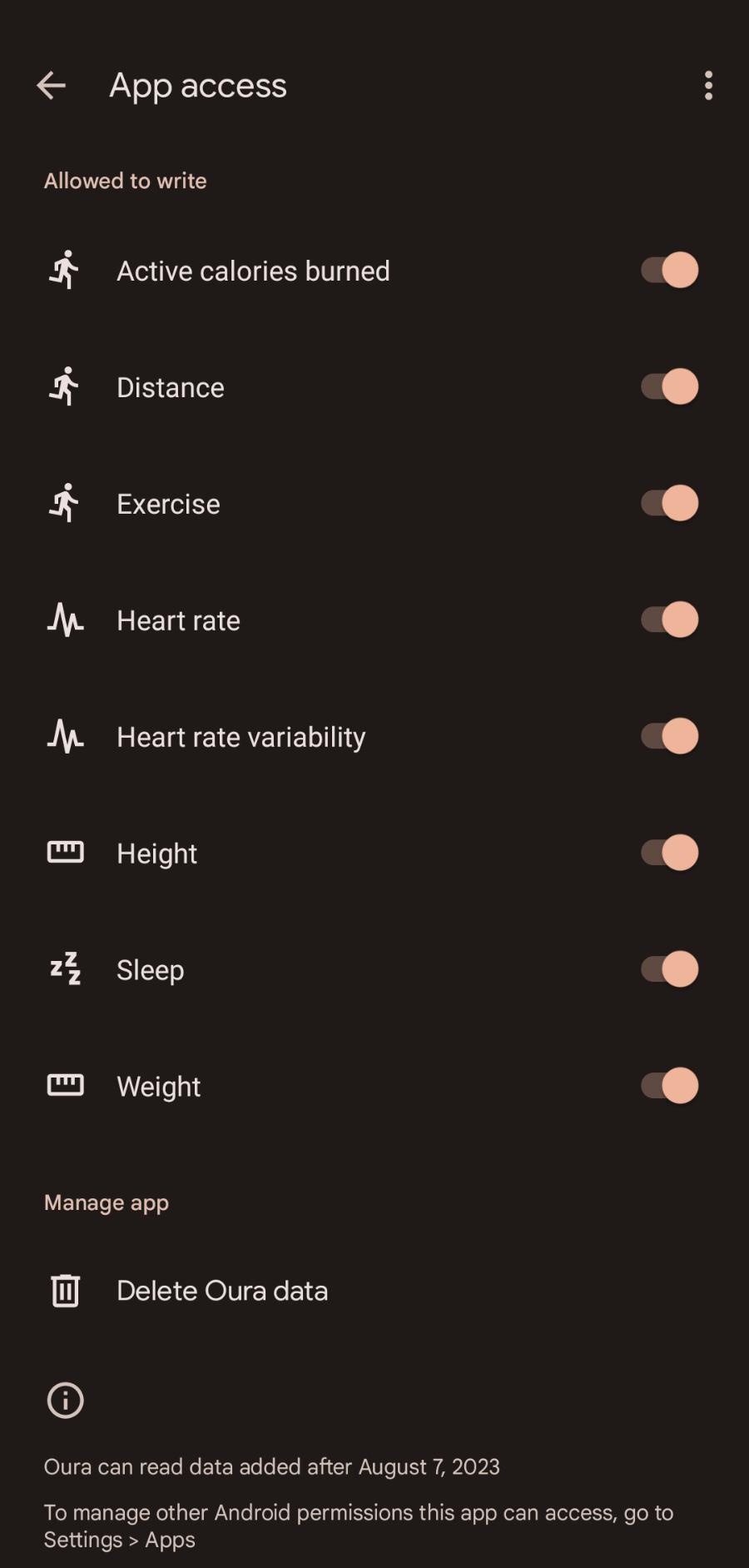Turn off Distance write permission
The width and height of the screenshot is (749, 1568).
[669, 387]
